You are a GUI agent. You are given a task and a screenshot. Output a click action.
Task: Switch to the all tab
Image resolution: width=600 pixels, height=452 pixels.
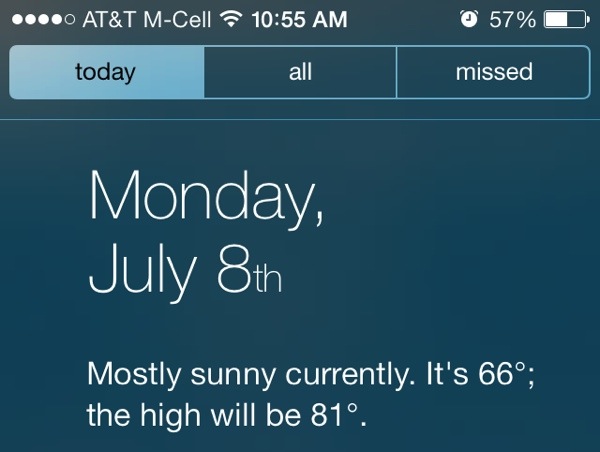(x=300, y=72)
